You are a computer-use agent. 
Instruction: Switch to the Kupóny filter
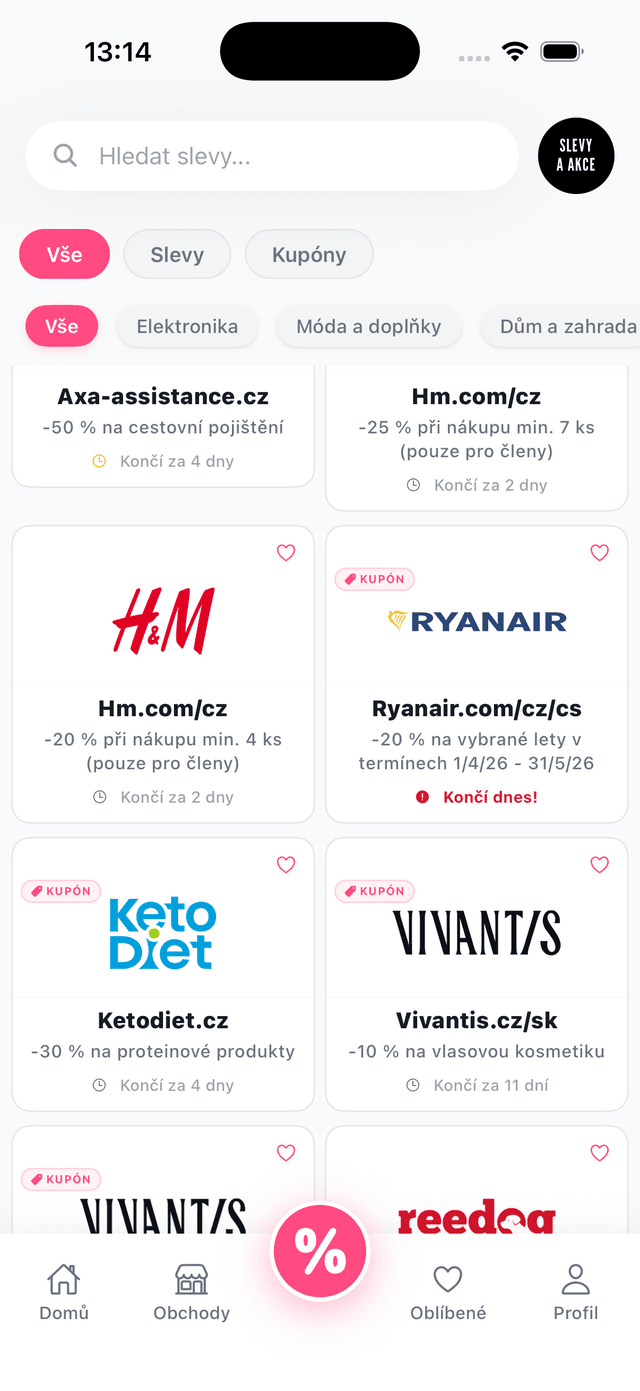click(309, 255)
